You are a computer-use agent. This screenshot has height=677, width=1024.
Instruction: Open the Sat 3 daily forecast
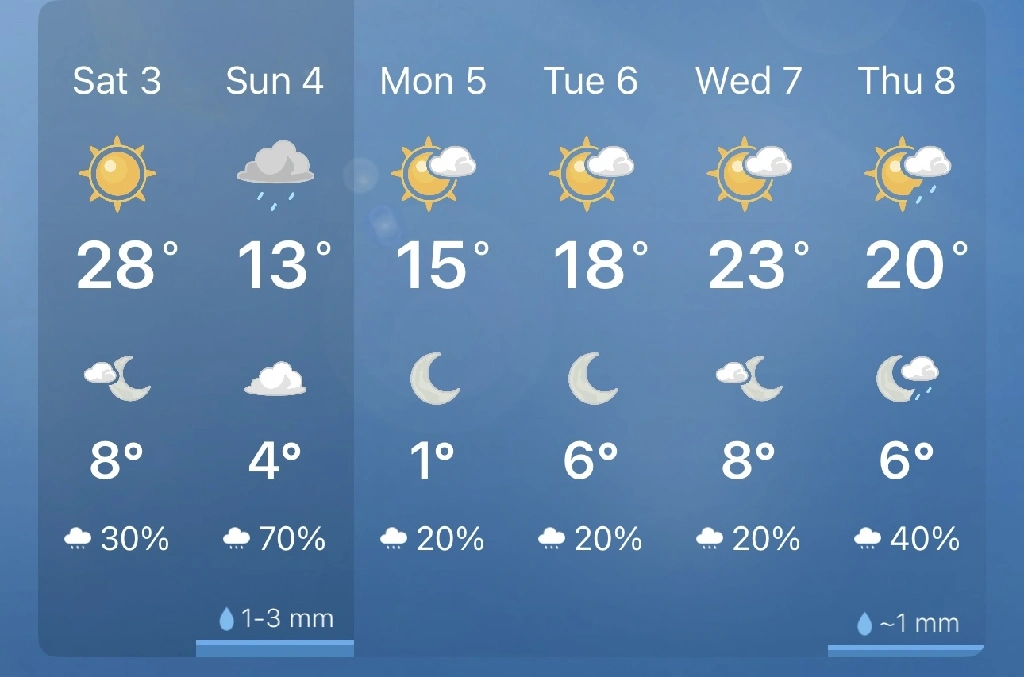117,81
